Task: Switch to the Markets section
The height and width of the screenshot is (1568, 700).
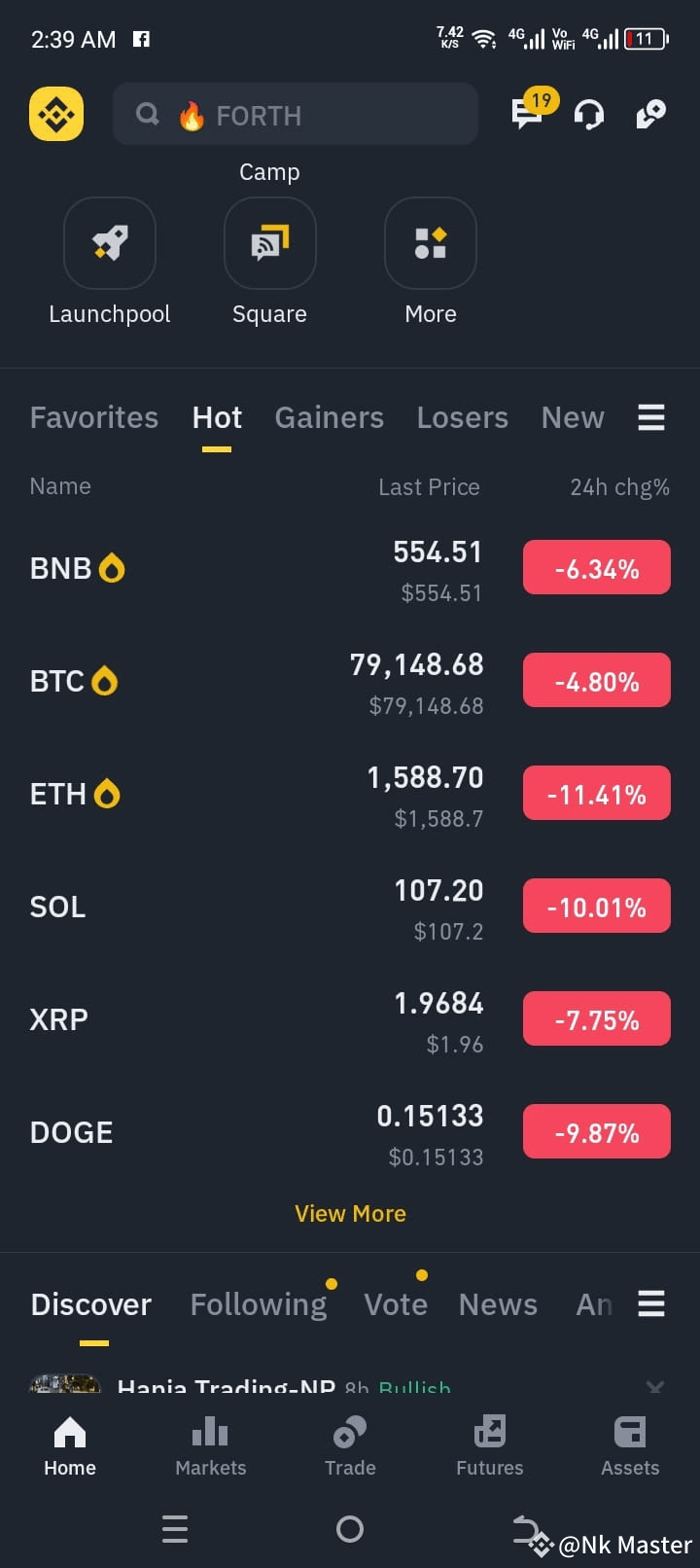Action: (210, 1449)
